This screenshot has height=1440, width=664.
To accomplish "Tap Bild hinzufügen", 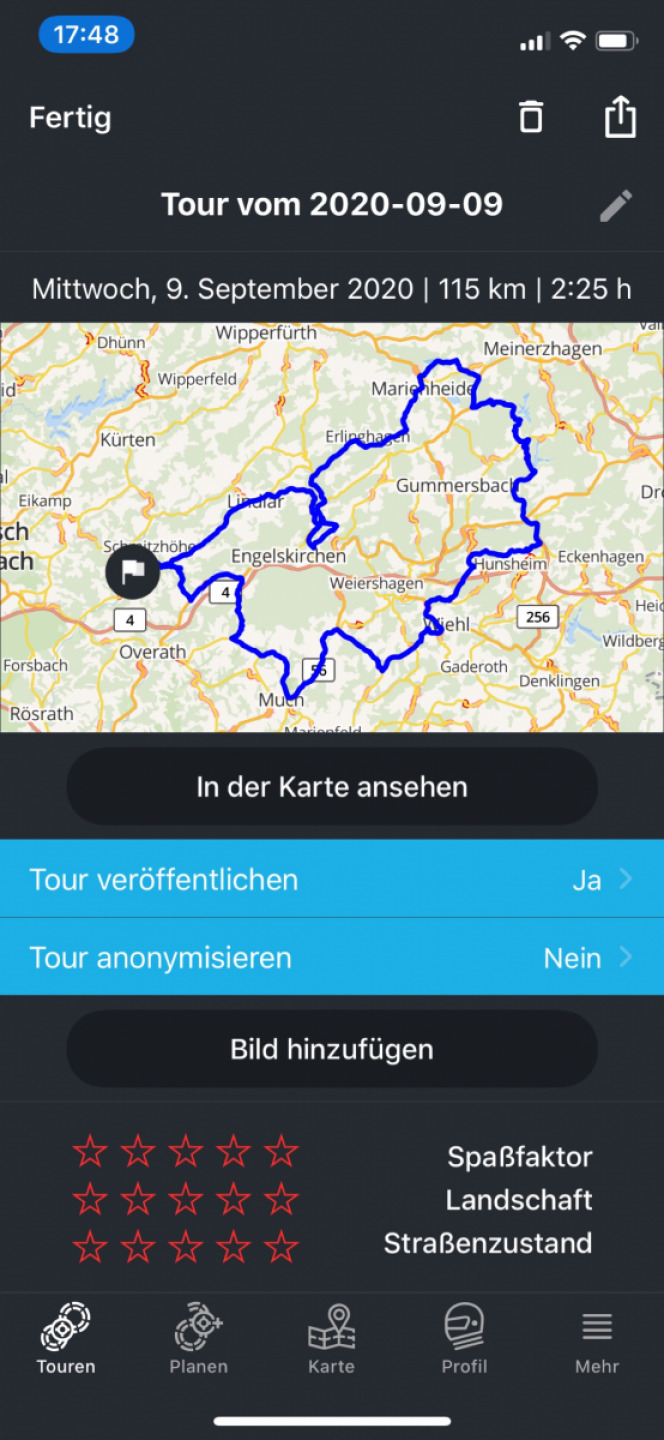I will click(332, 1049).
